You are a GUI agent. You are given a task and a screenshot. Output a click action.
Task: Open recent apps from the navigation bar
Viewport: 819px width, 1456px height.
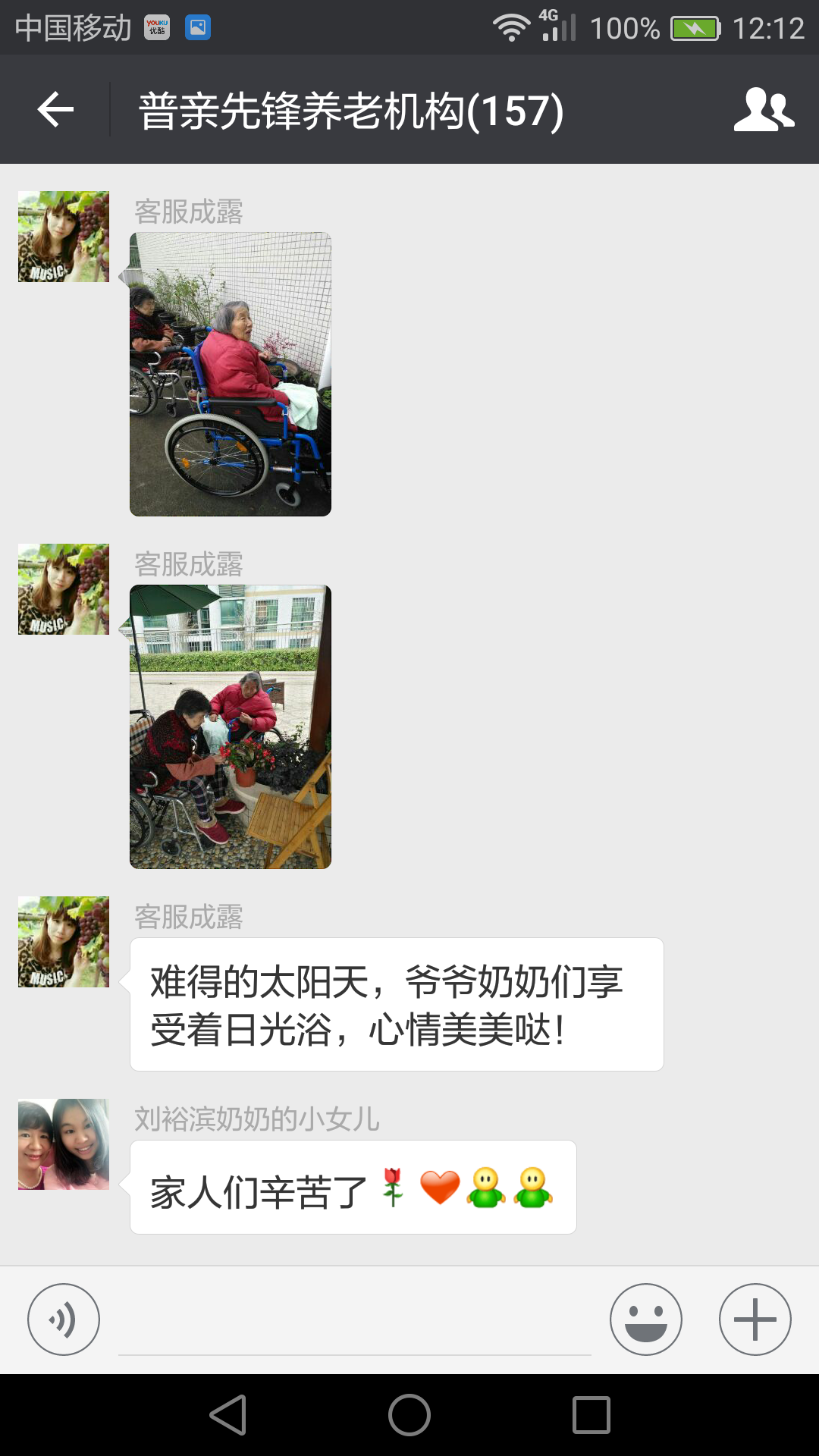(591, 1415)
